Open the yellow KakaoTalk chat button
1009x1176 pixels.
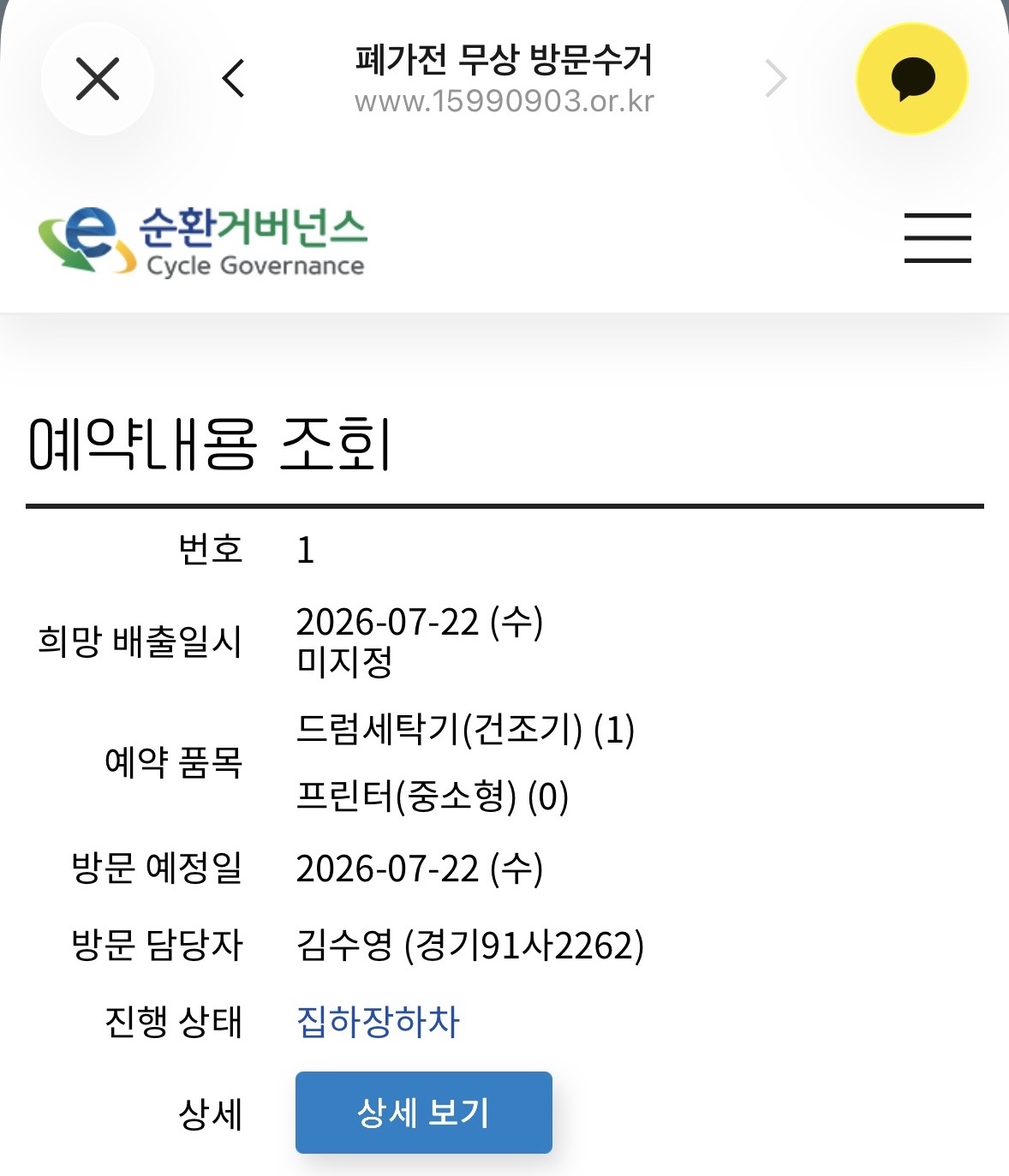(911, 79)
